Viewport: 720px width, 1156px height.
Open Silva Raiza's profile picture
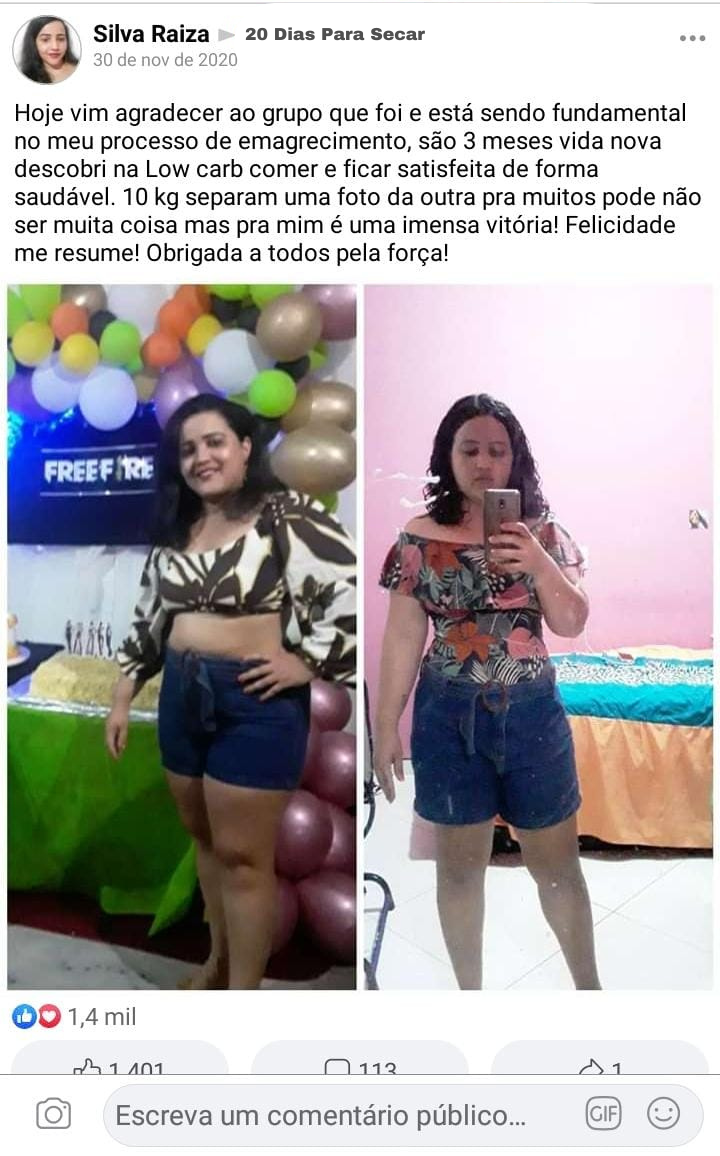click(x=47, y=49)
